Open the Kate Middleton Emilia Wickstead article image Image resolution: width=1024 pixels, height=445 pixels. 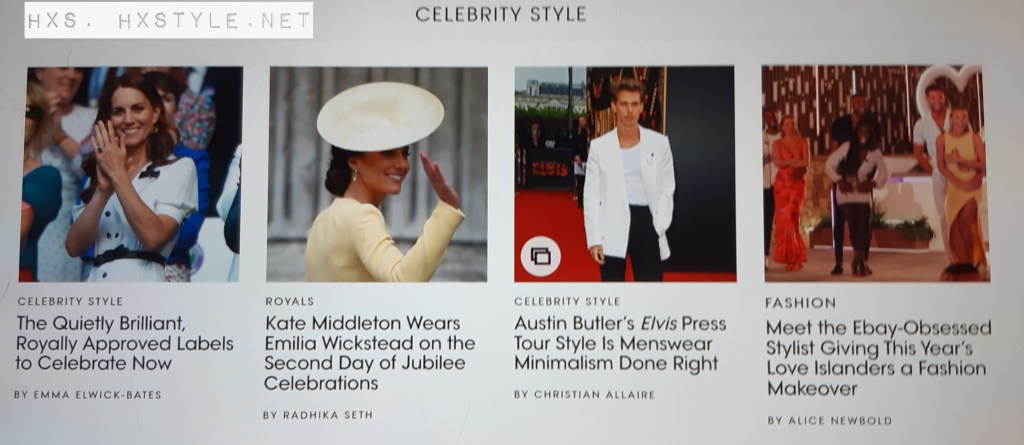pos(378,174)
